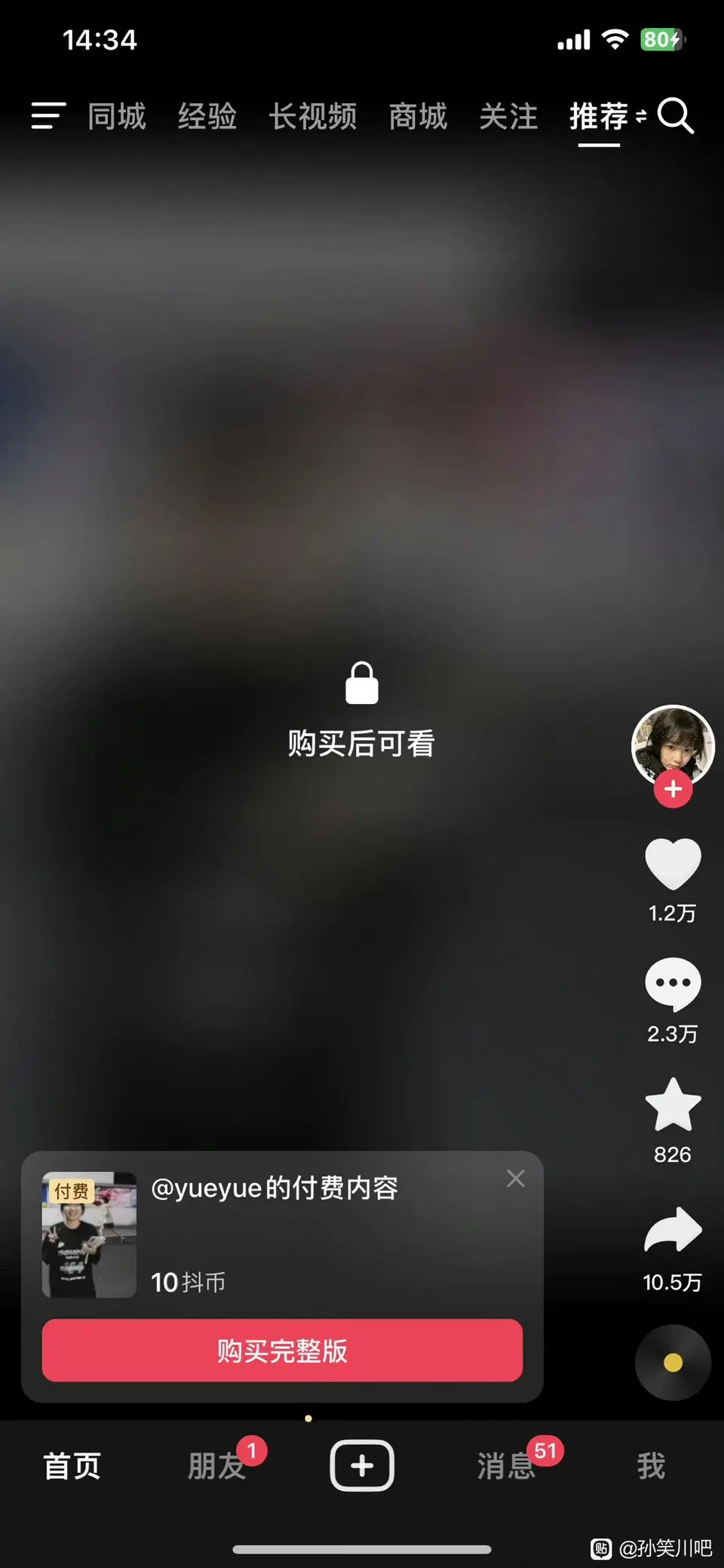Open the 朋友 tab

216,1466
